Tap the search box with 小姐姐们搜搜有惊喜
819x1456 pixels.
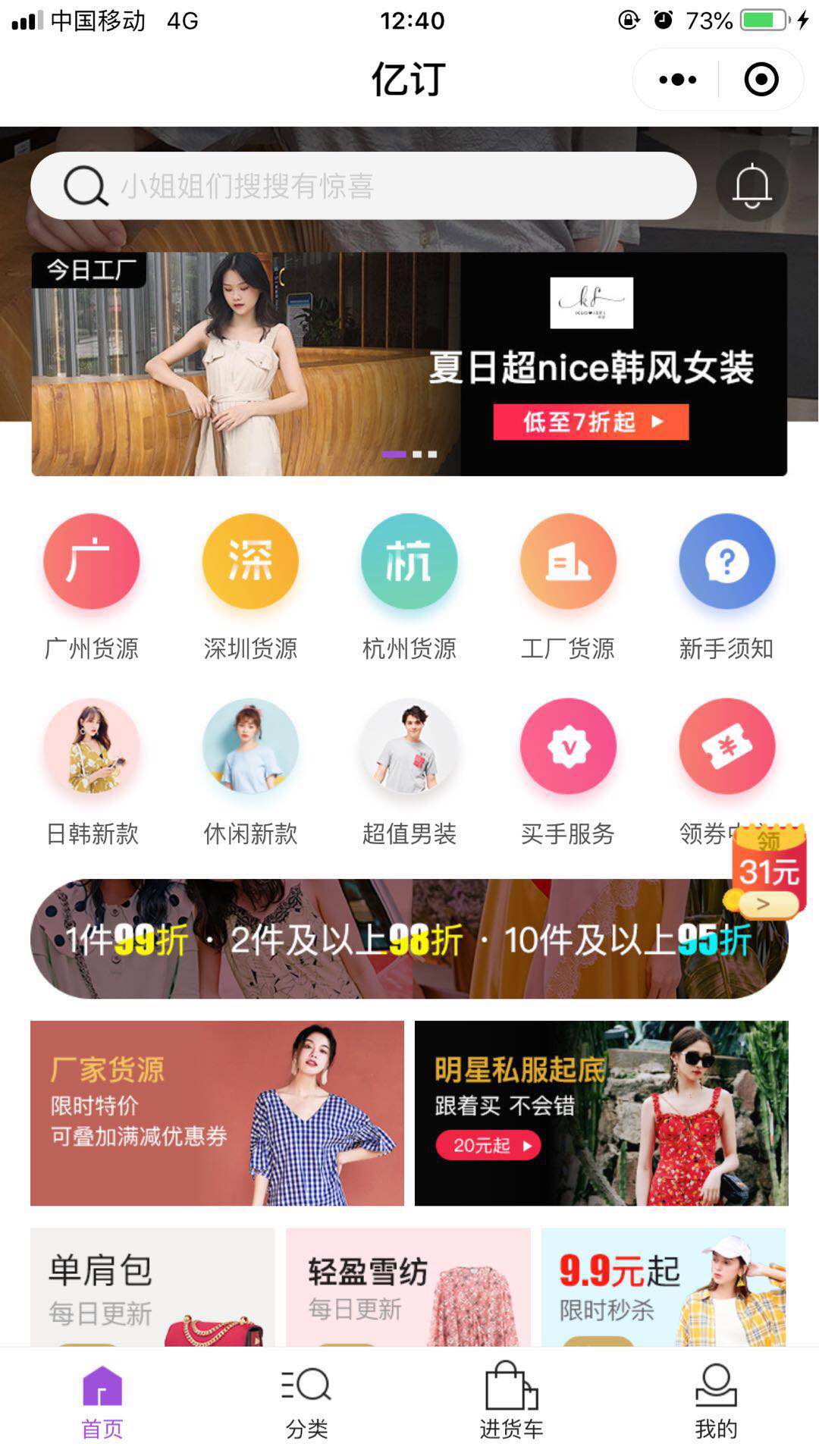click(x=363, y=186)
